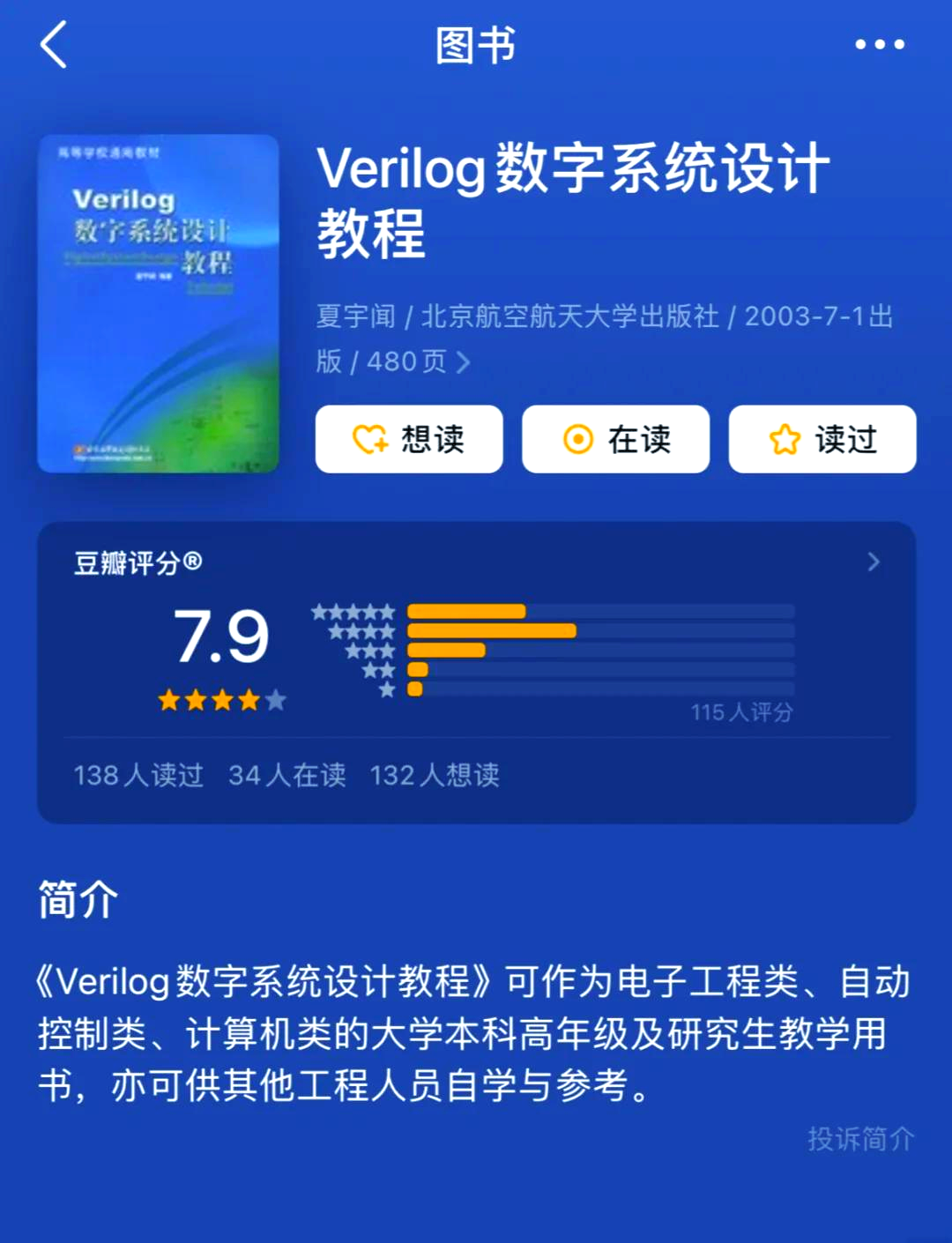Select the 图书 title in the header
The height and width of the screenshot is (1243, 952).
tap(476, 46)
